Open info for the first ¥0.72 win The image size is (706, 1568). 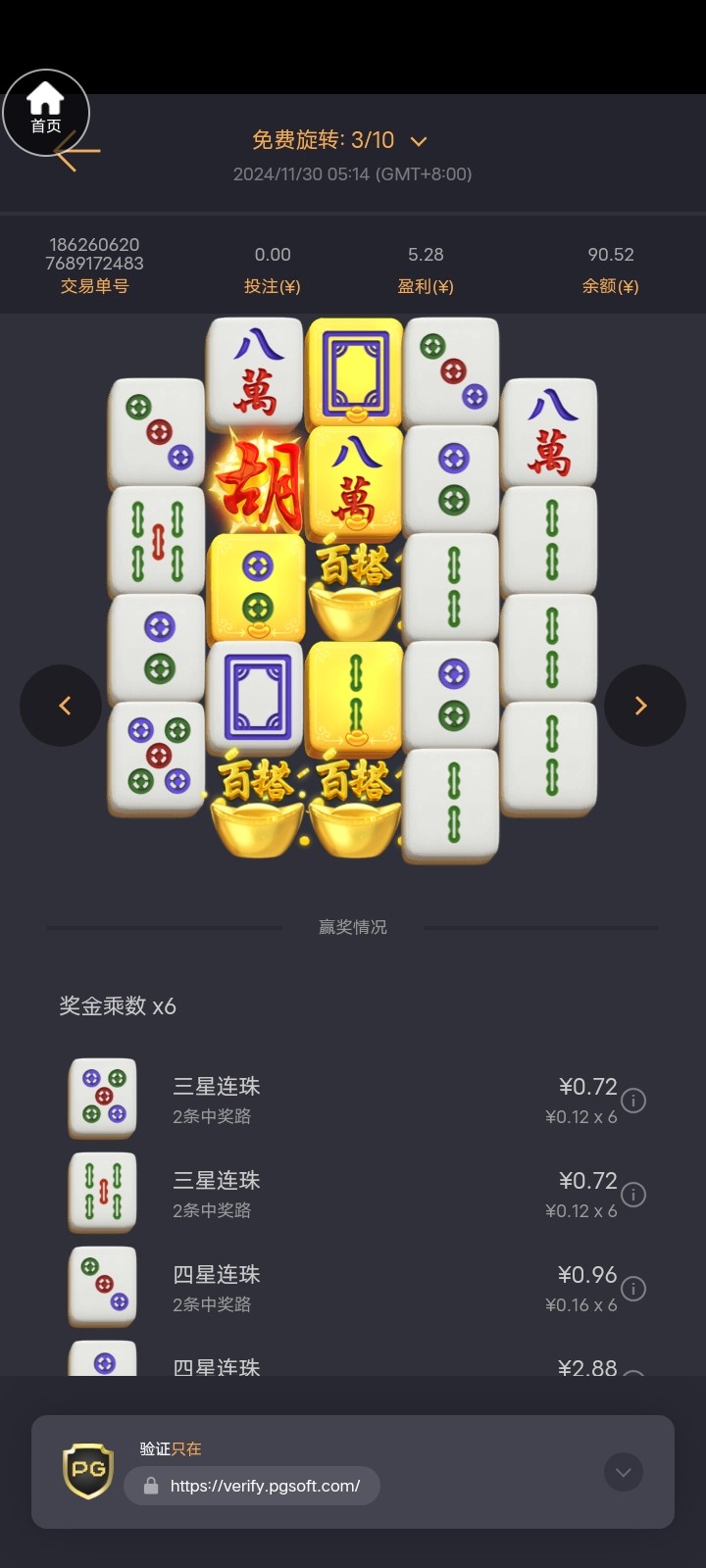point(633,1101)
